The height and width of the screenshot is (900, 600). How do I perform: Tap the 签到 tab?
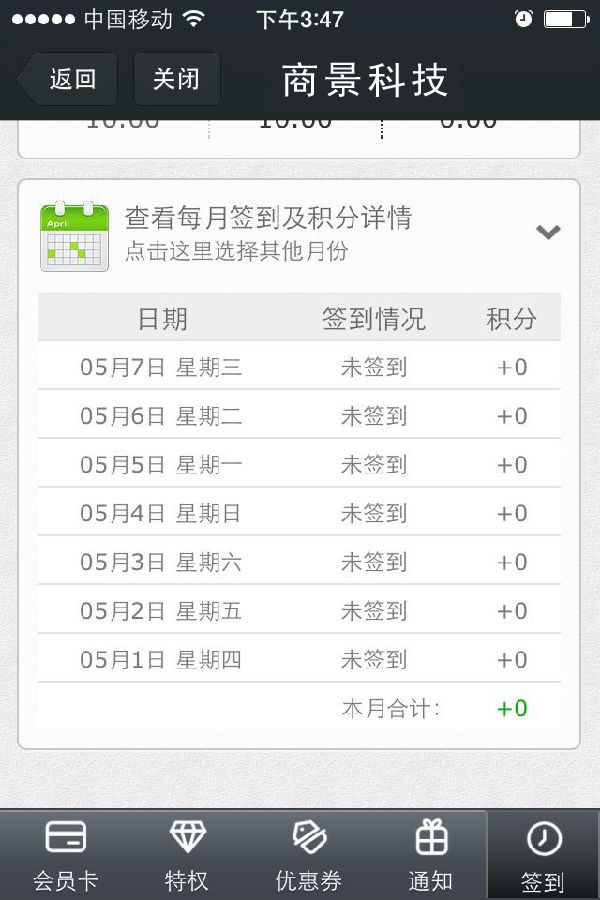point(543,855)
